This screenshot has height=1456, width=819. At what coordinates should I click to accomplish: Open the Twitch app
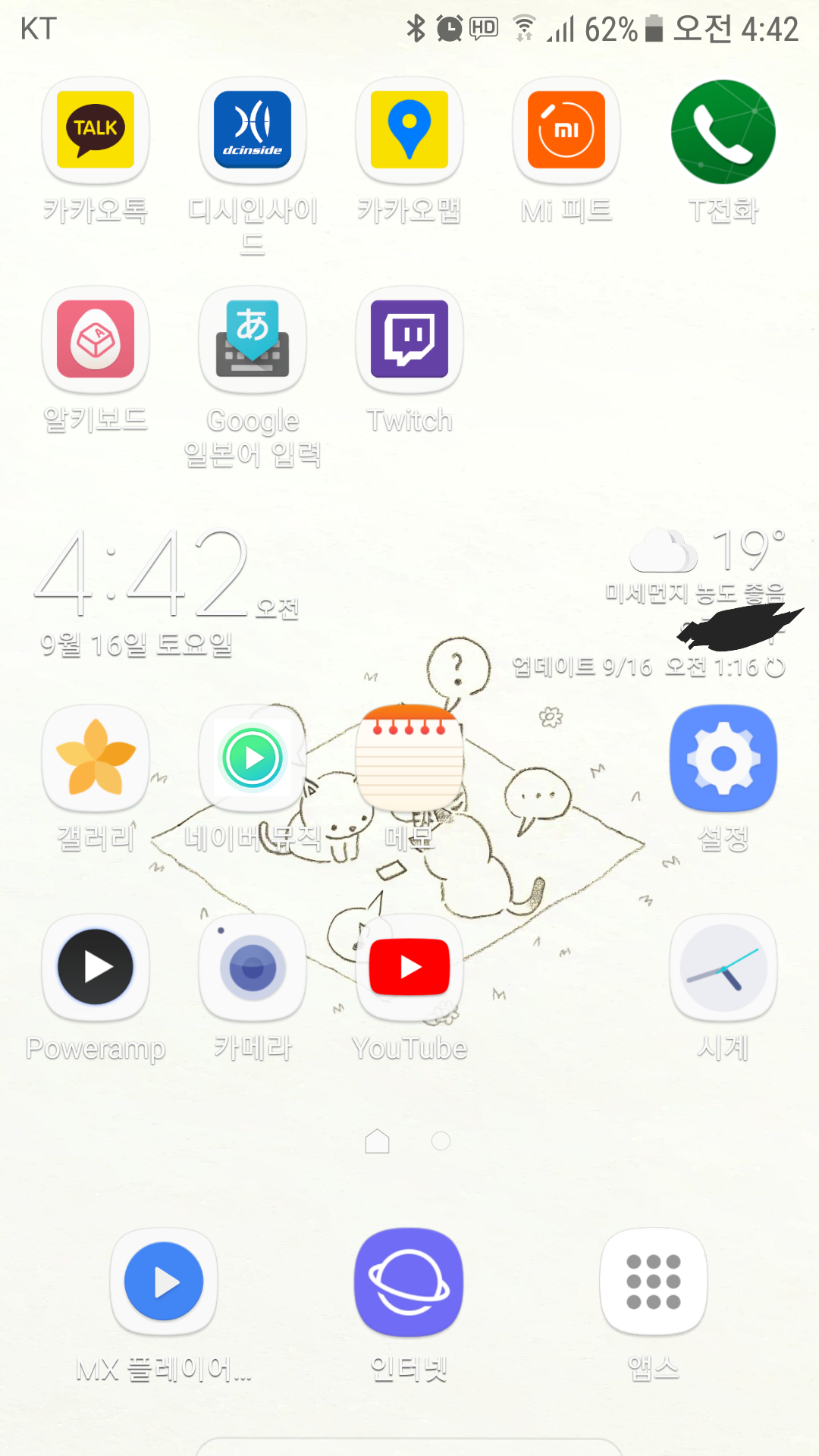pyautogui.click(x=409, y=340)
